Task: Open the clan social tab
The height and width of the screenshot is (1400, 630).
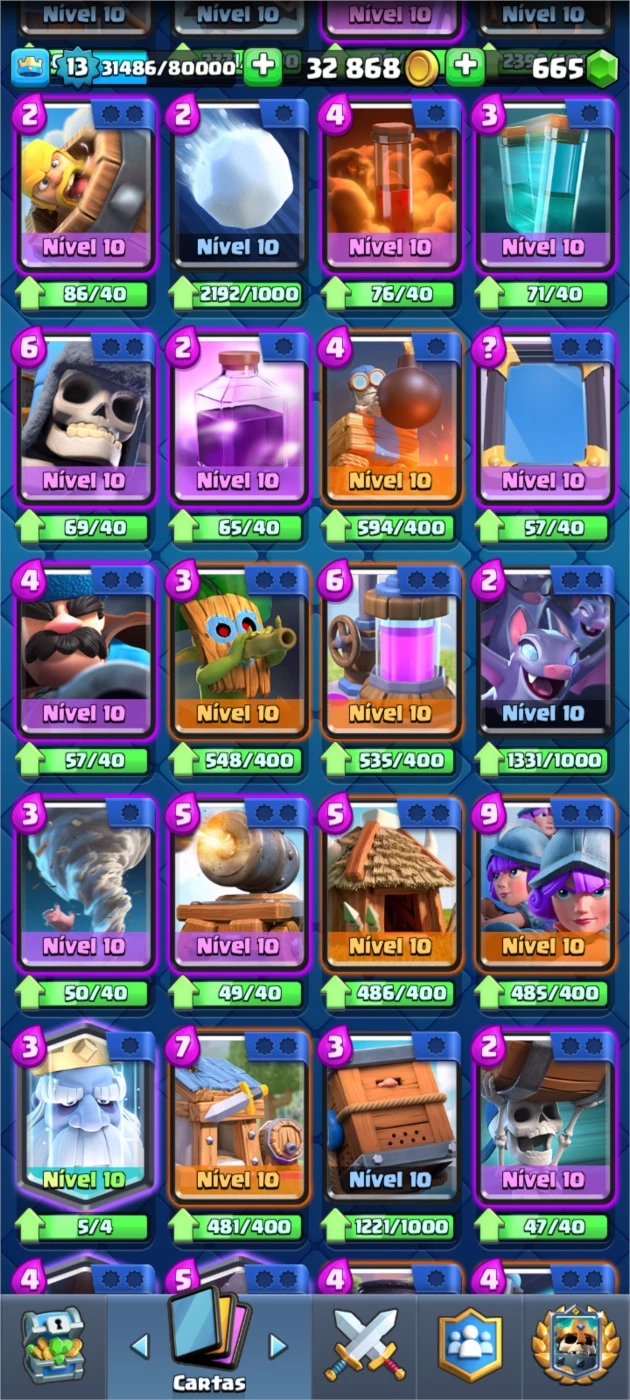Action: 469,1346
